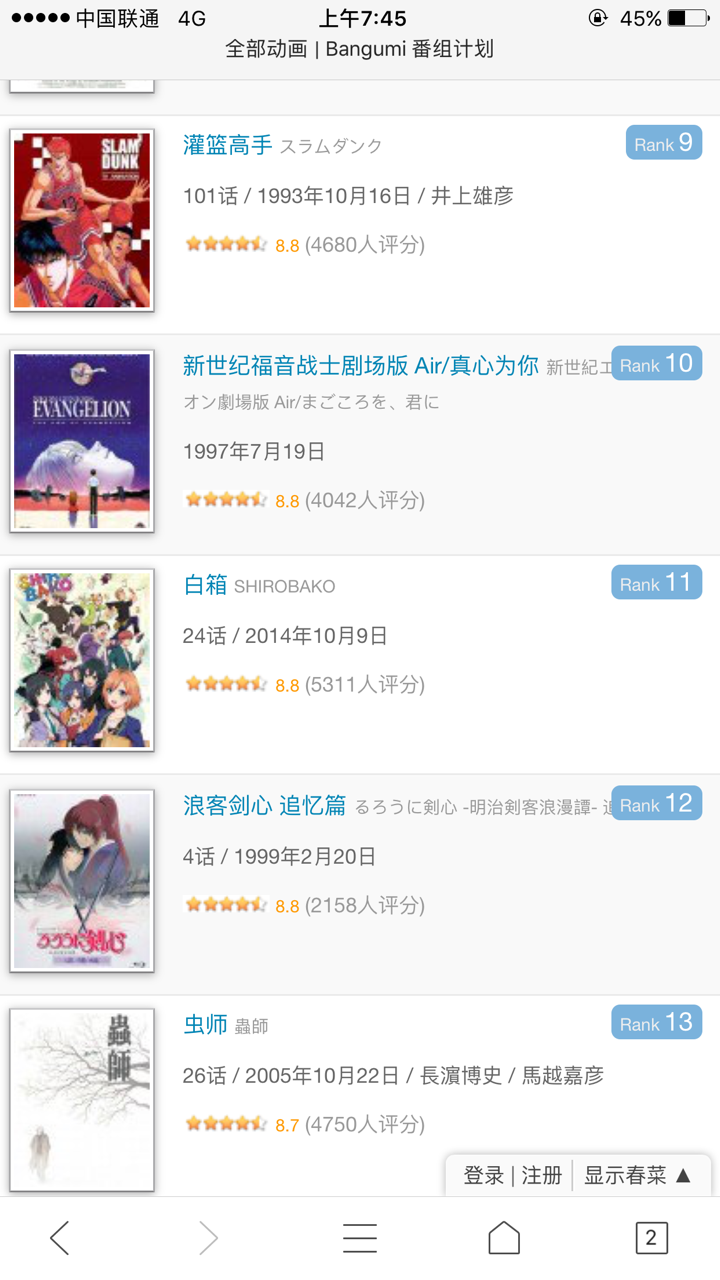
Task: Open the 登录 link
Action: [484, 1175]
